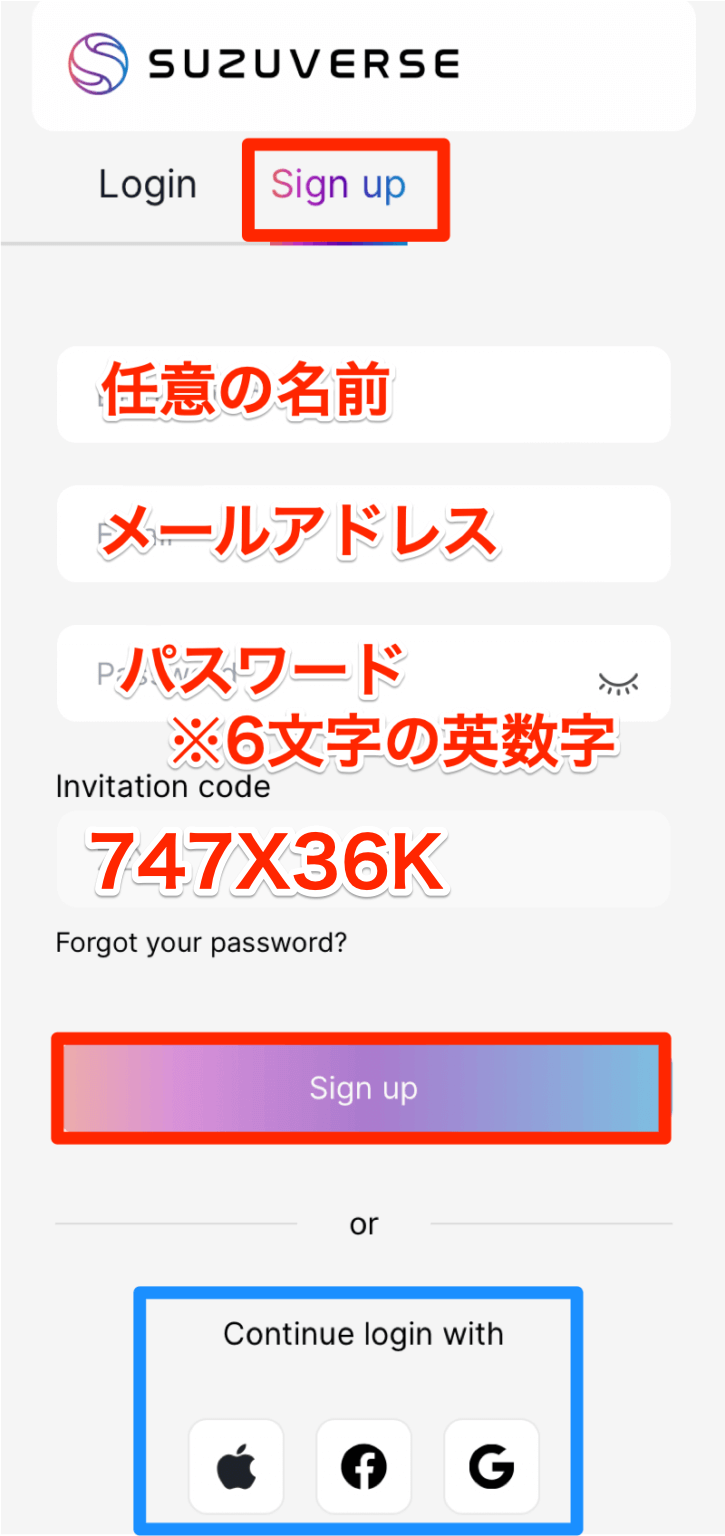Toggle password visibility with the eye icon
725x1536 pixels.
619,681
